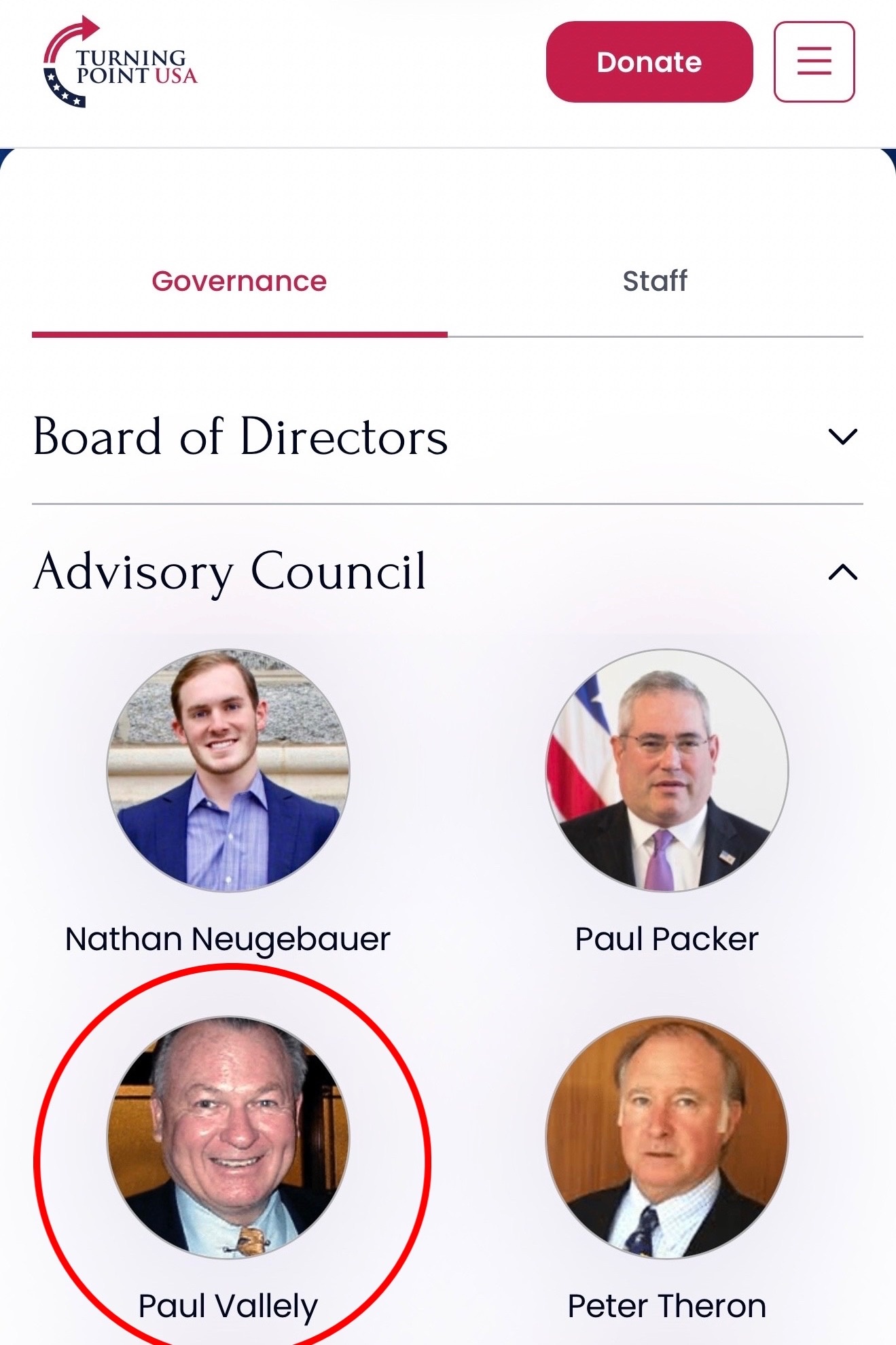Open Nathan Neugebauer's profile
The height and width of the screenshot is (1345, 896).
click(228, 771)
